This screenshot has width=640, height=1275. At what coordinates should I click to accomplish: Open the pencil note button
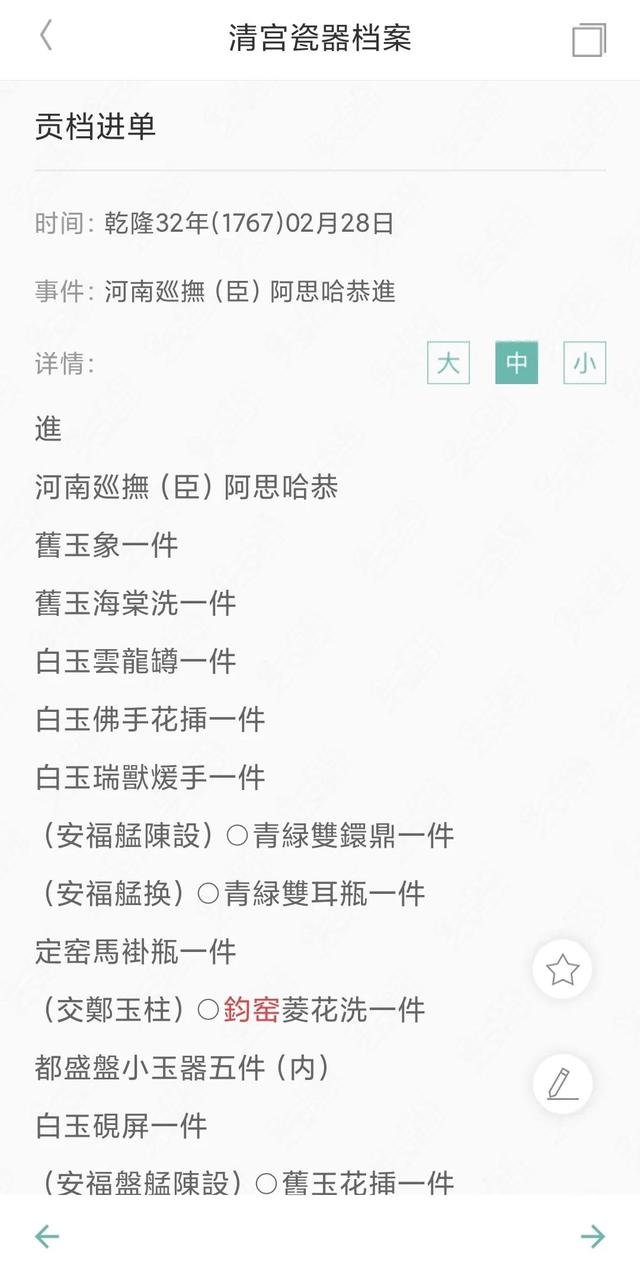point(563,1084)
